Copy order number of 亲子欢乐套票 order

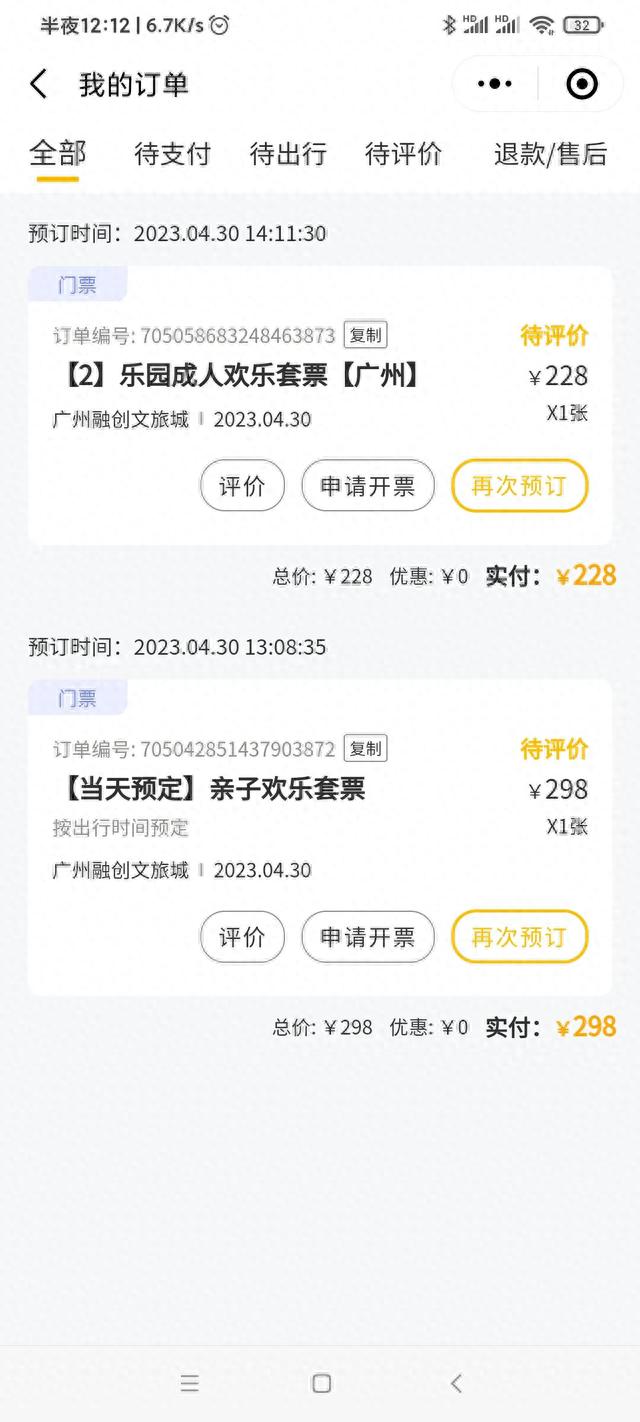[x=365, y=748]
